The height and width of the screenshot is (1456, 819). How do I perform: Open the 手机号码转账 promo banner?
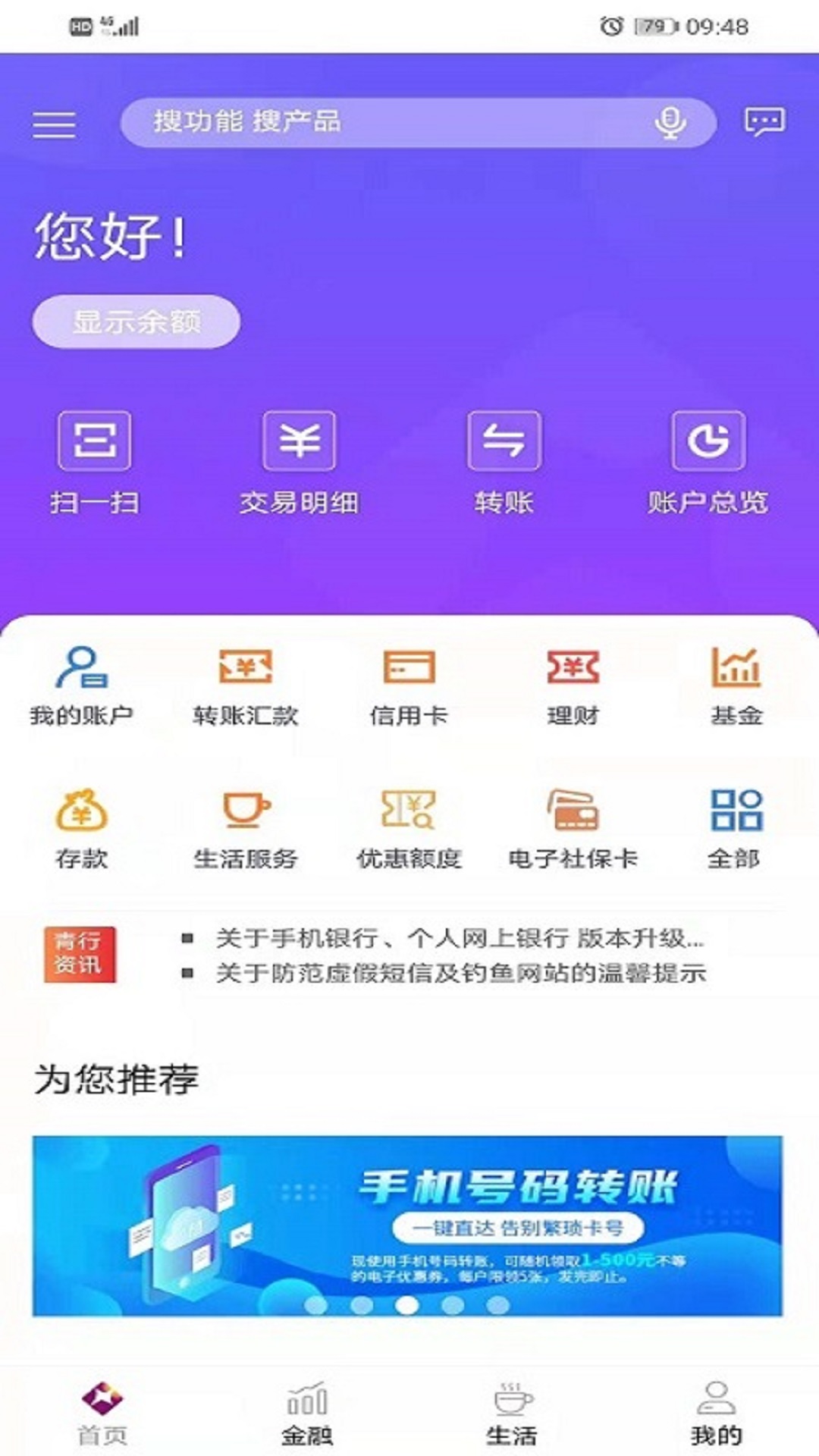pyautogui.click(x=407, y=1225)
